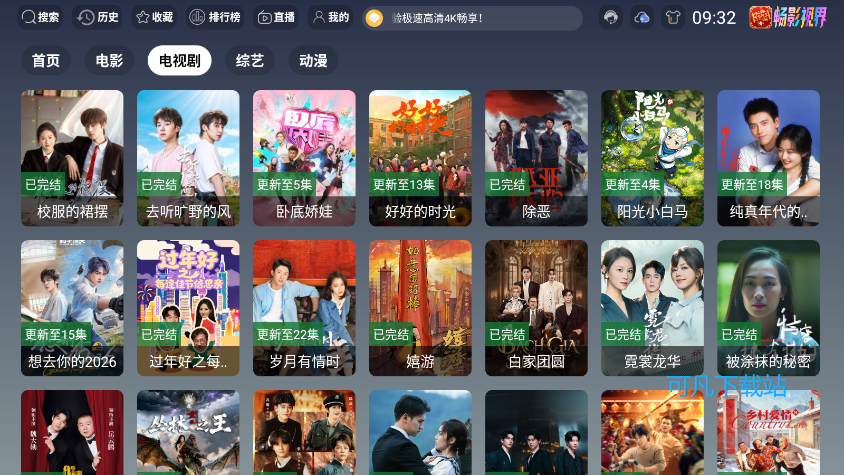Tap the 4K VIP promotion banner
The width and height of the screenshot is (844, 475).
(x=471, y=18)
